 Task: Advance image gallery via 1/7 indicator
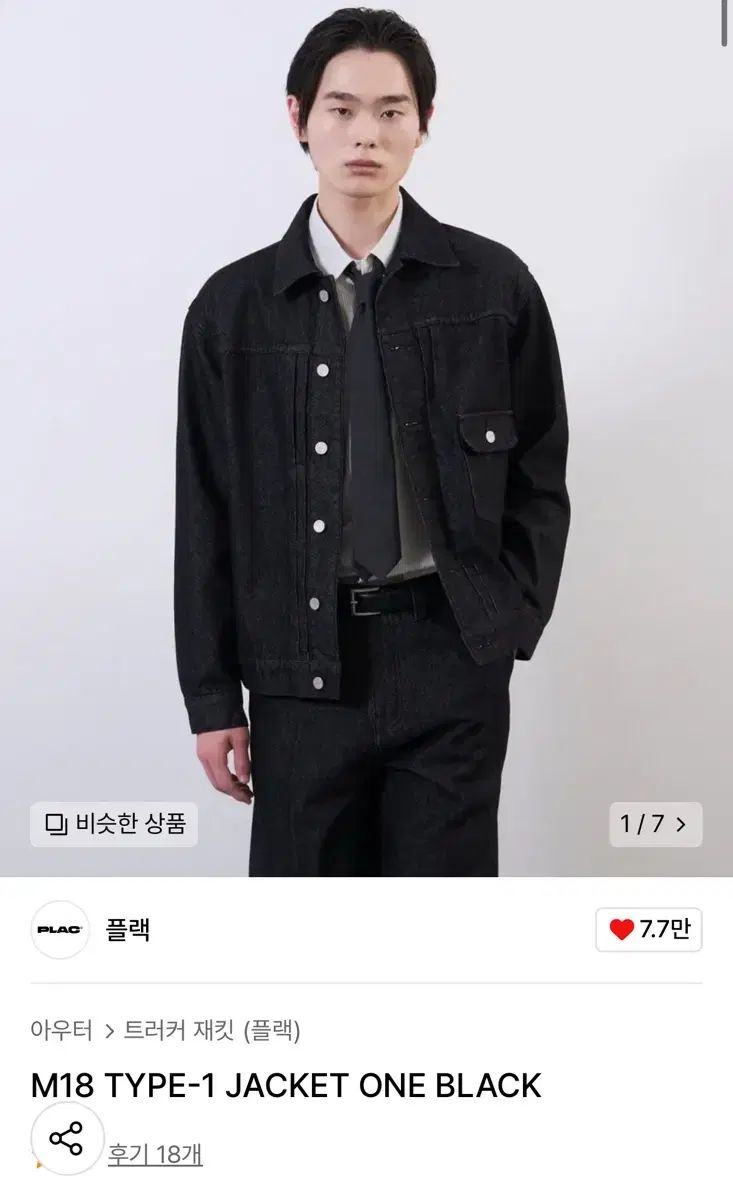[655, 825]
